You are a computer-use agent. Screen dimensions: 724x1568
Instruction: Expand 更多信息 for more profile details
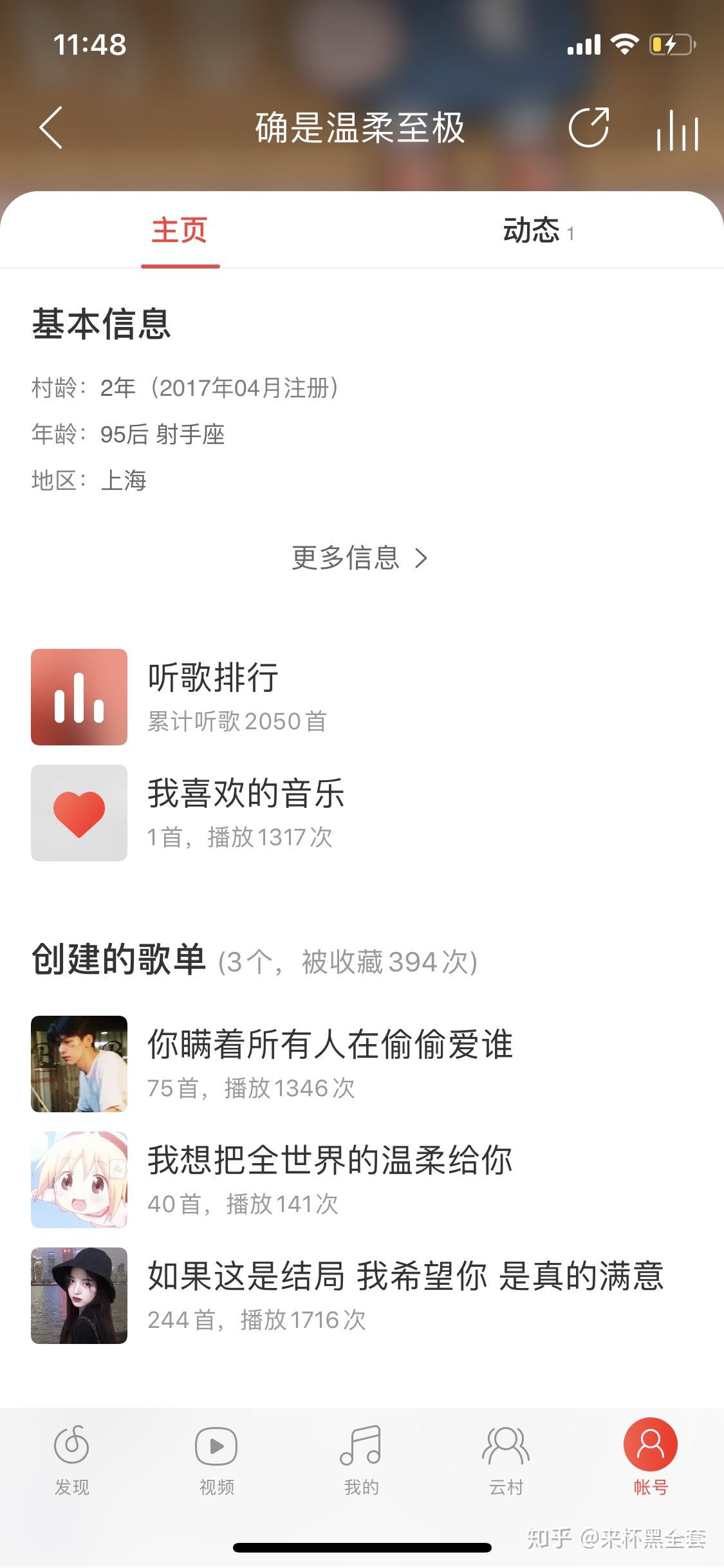point(360,557)
